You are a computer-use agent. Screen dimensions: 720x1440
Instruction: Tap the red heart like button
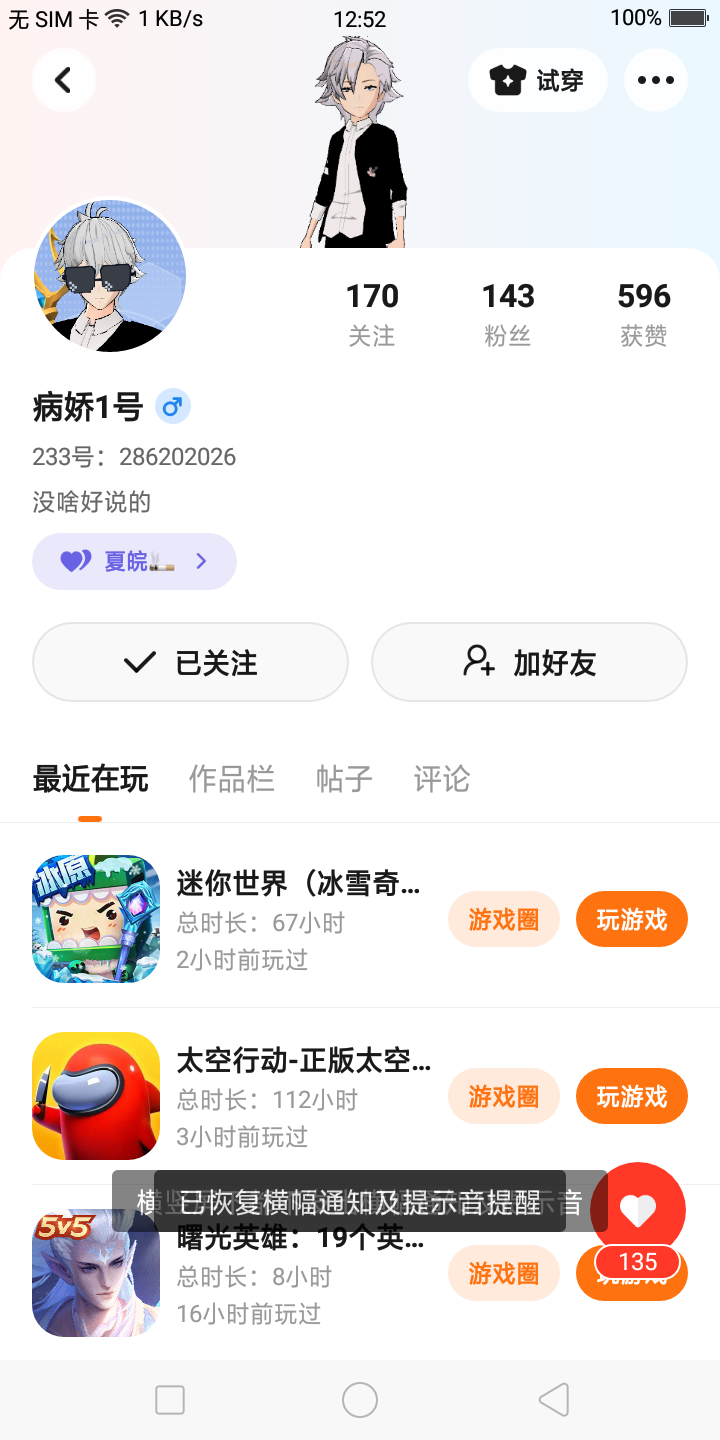click(x=638, y=1210)
